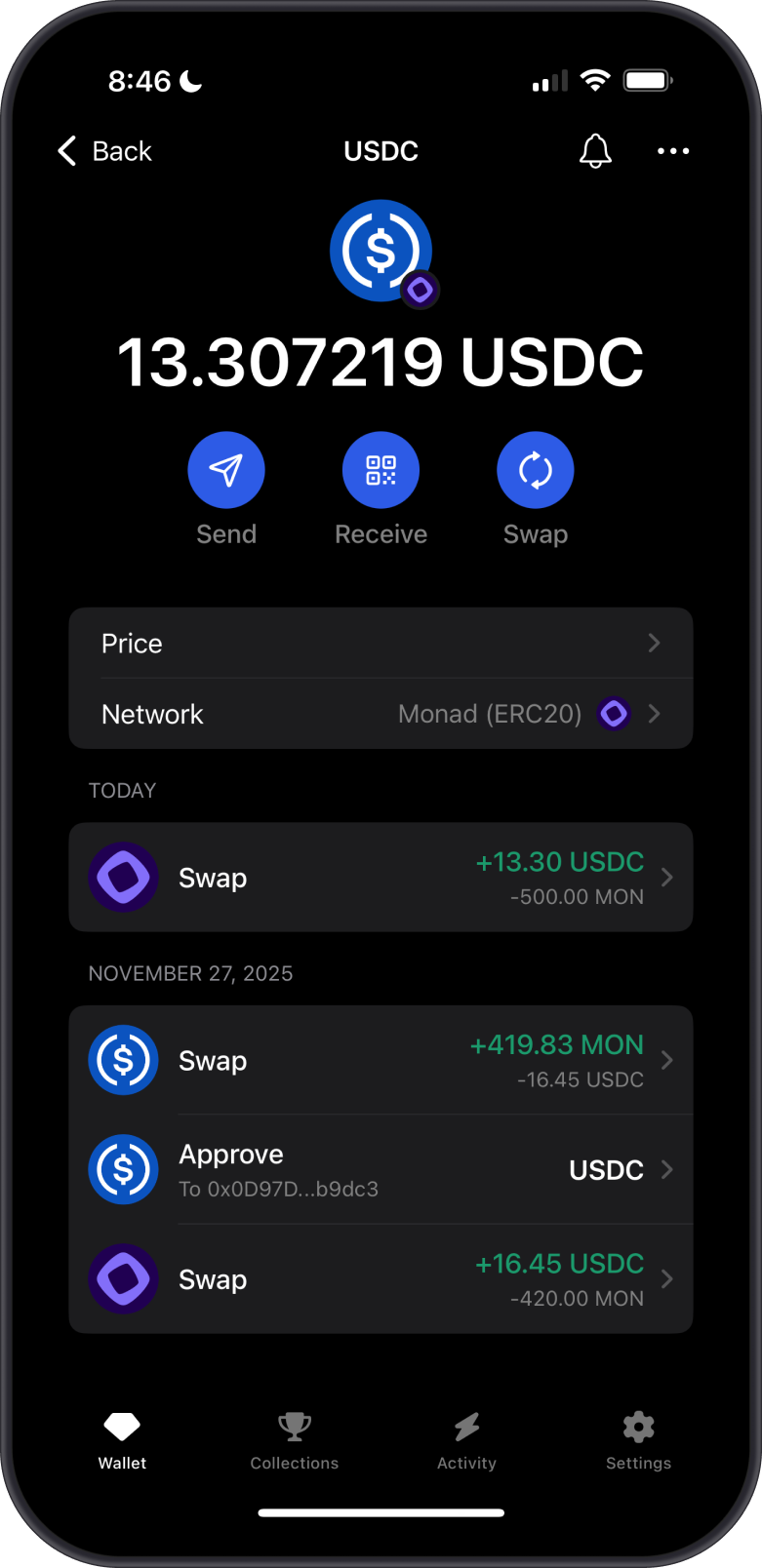Tap the Monad icon on today's Swap transaction

point(123,877)
